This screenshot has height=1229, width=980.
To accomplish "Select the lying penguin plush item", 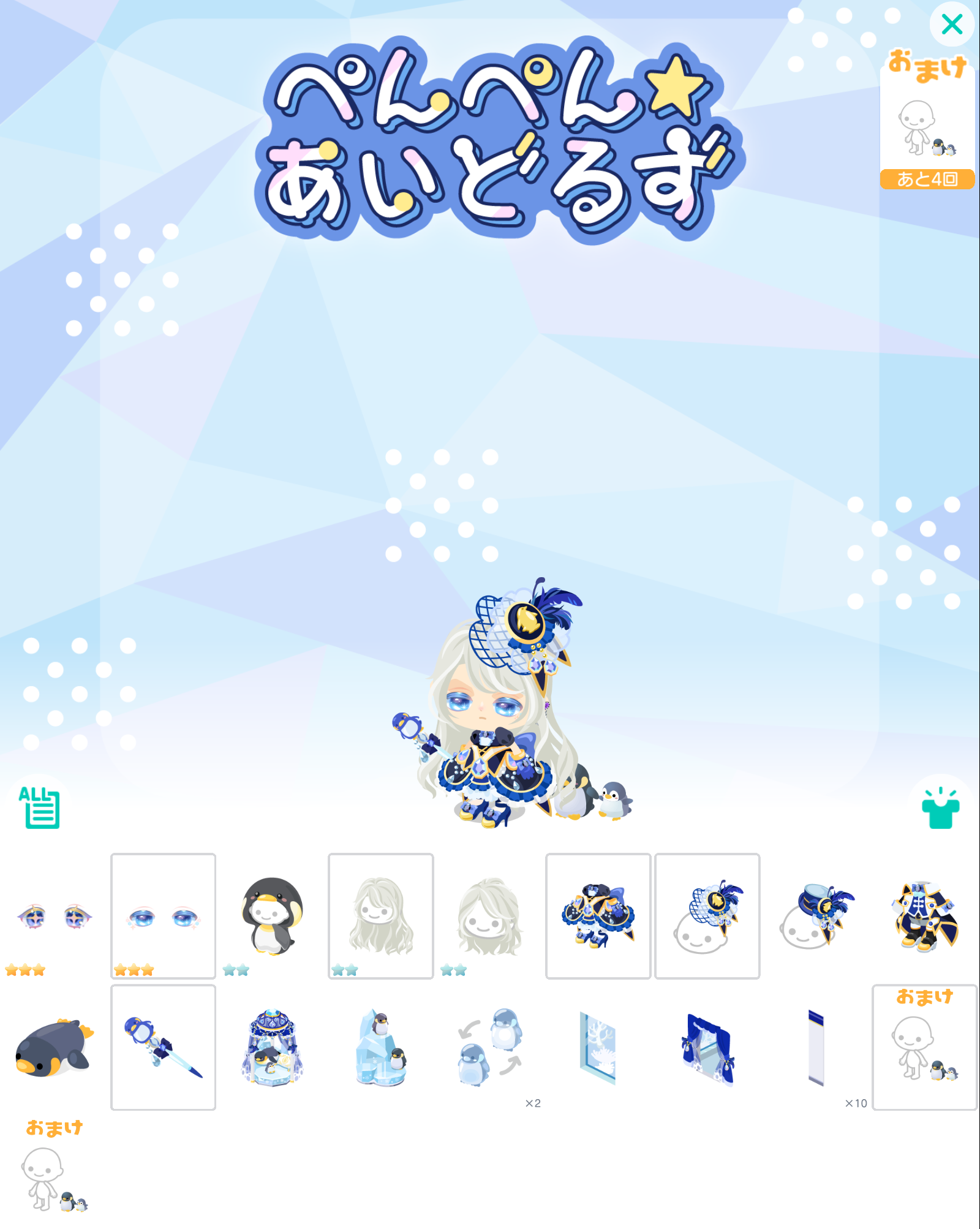I will click(54, 1048).
